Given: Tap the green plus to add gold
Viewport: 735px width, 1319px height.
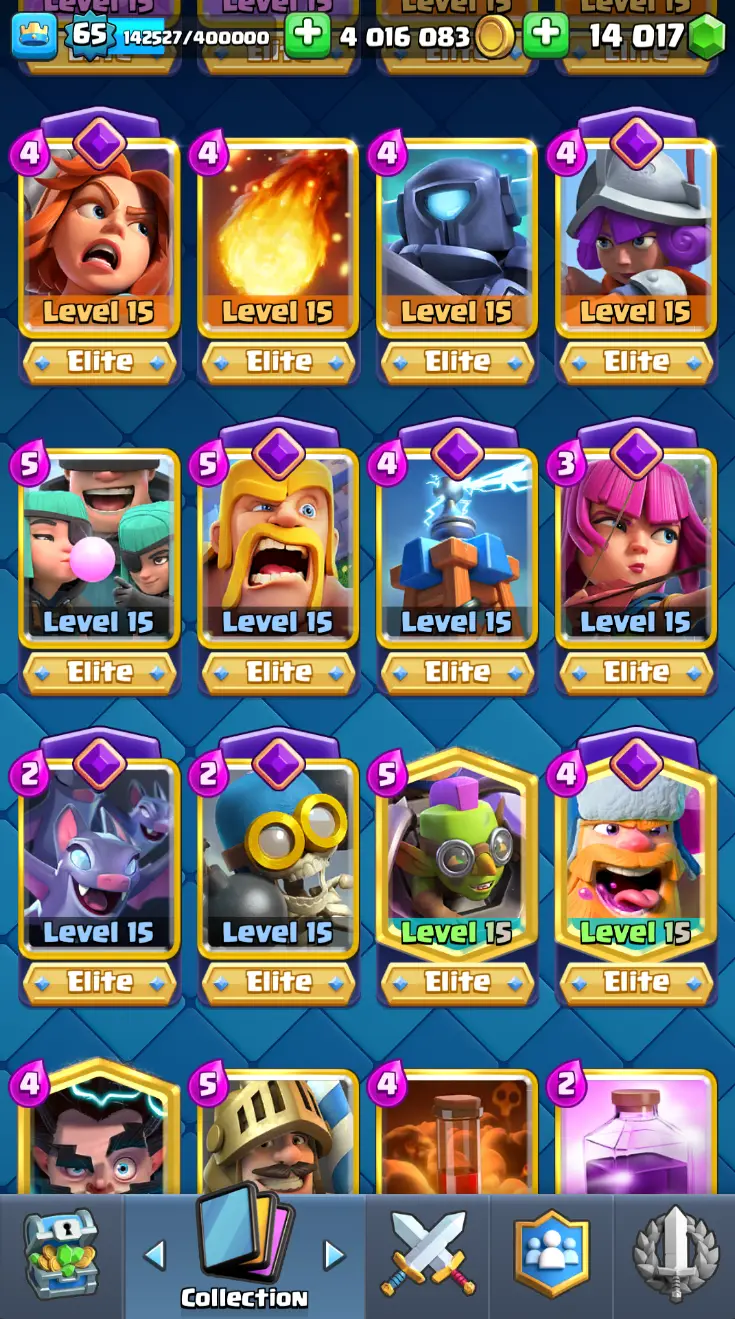Looking at the screenshot, I should (x=308, y=36).
